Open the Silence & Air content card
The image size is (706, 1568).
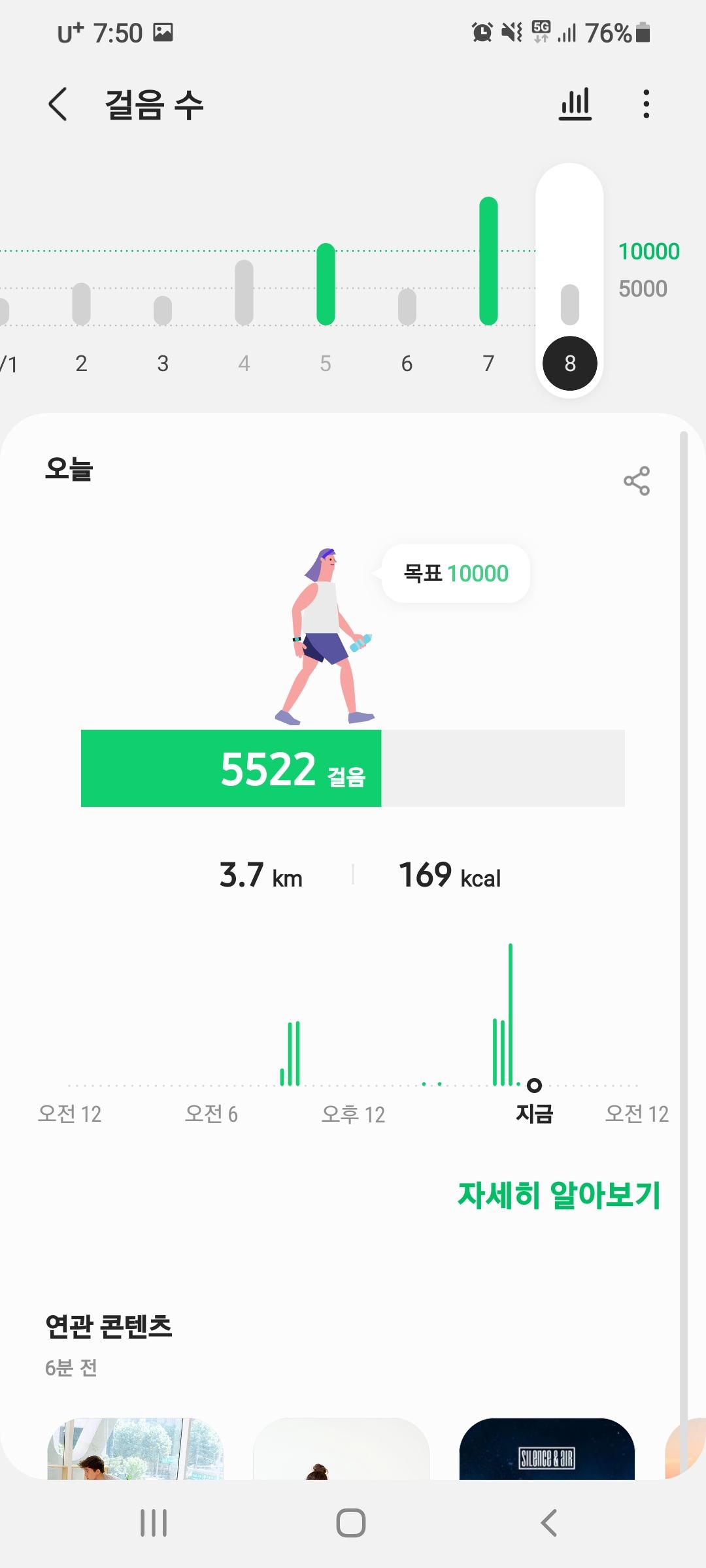(x=546, y=1449)
